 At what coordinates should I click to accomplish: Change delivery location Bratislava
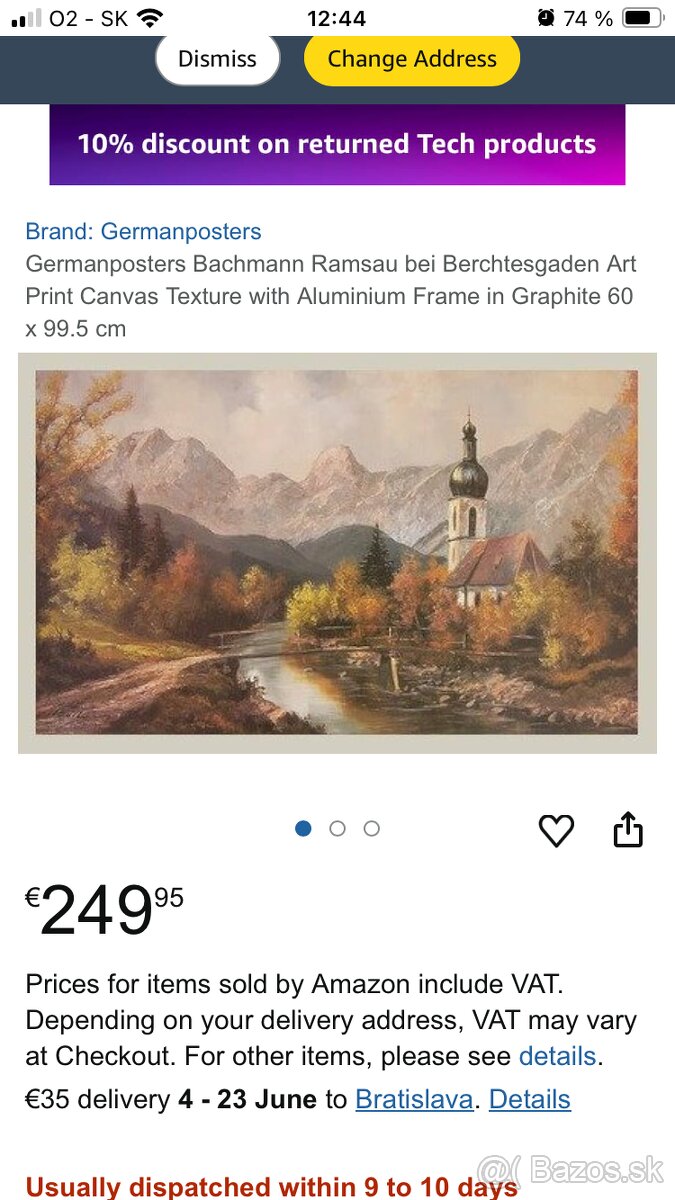(x=414, y=1099)
